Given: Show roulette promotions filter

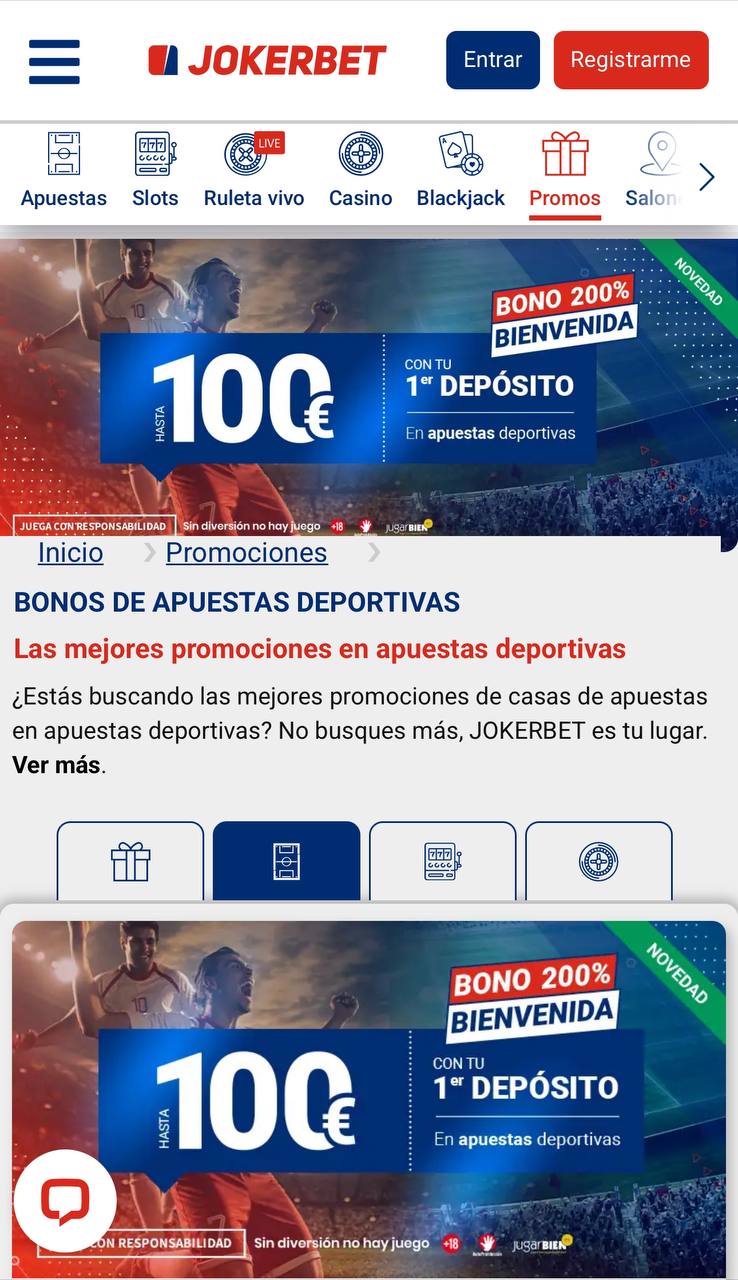Looking at the screenshot, I should [x=598, y=862].
